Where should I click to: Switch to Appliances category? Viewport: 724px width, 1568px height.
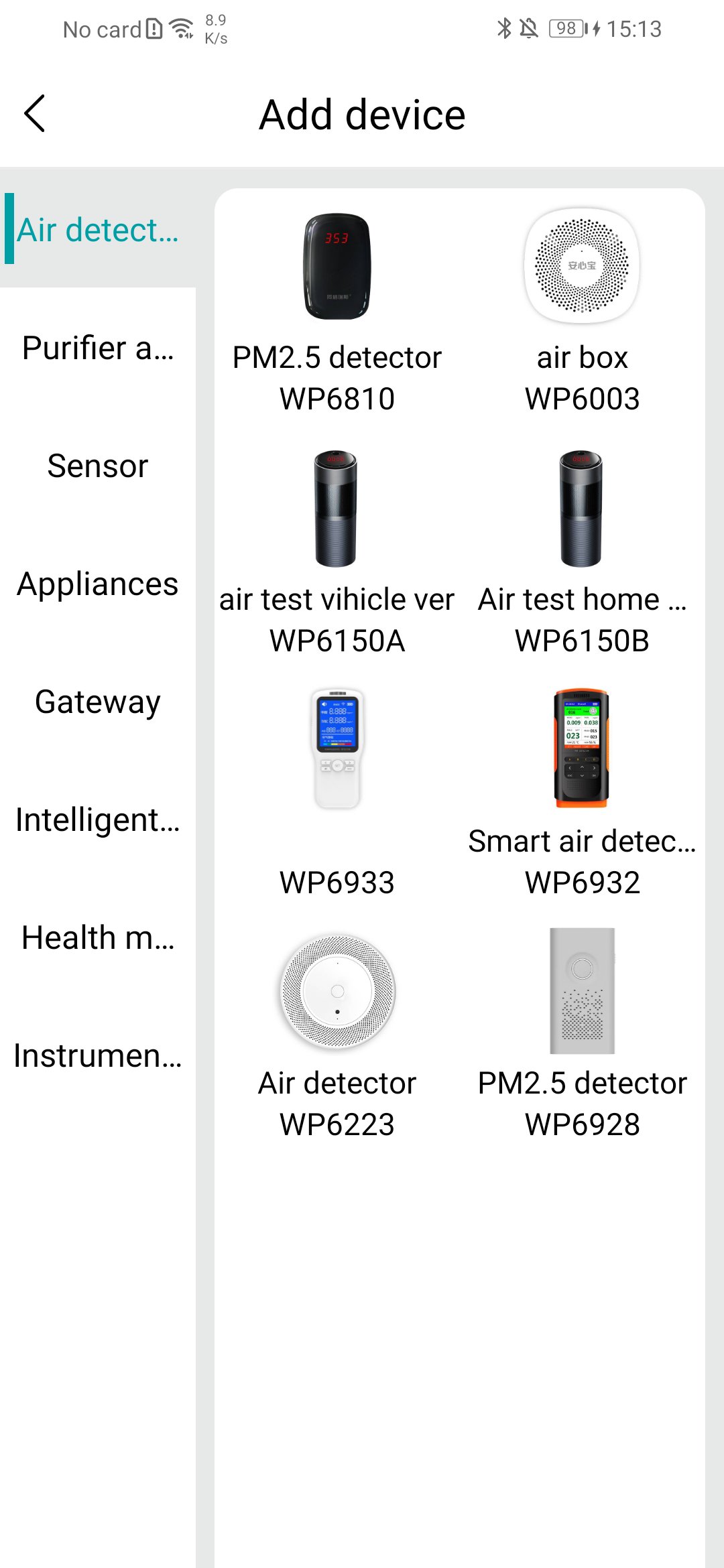(98, 584)
